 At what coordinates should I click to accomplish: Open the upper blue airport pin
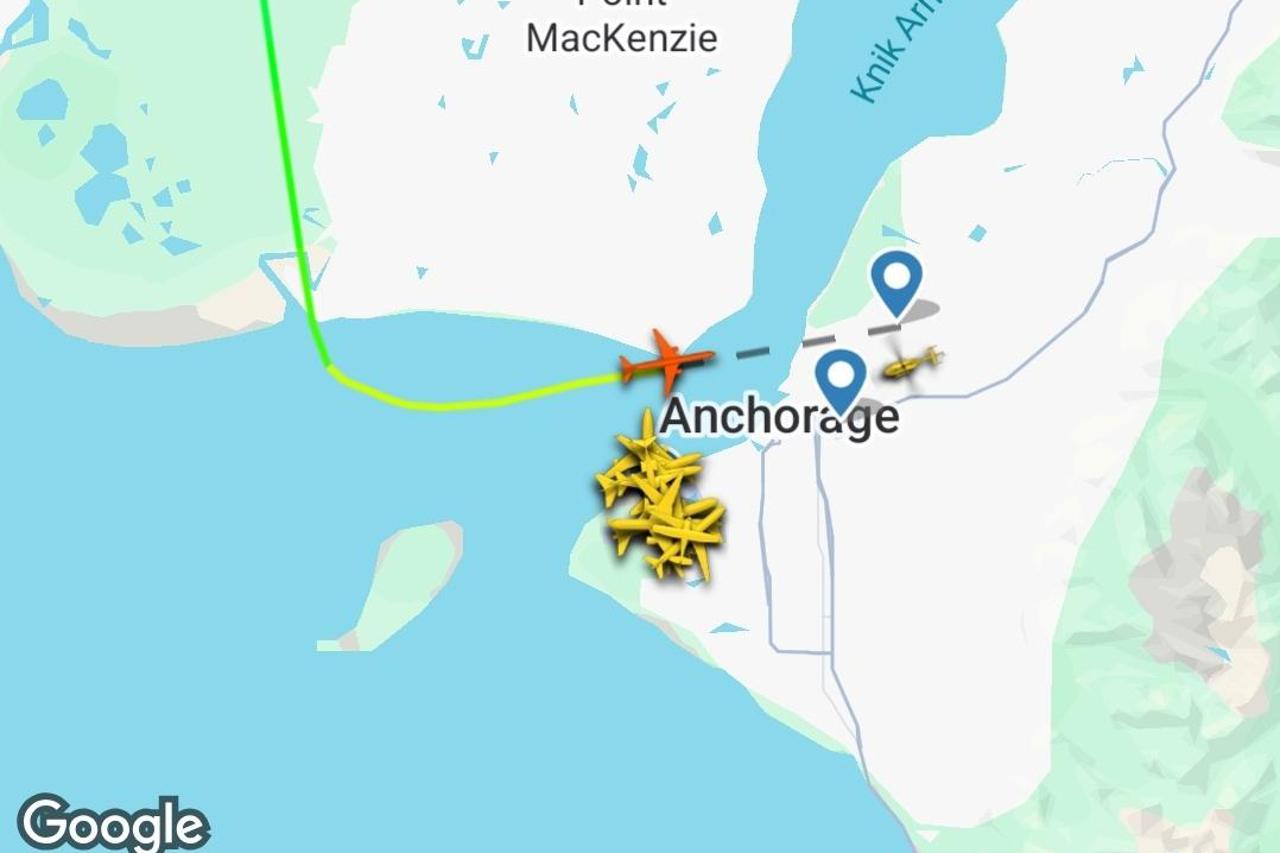896,280
